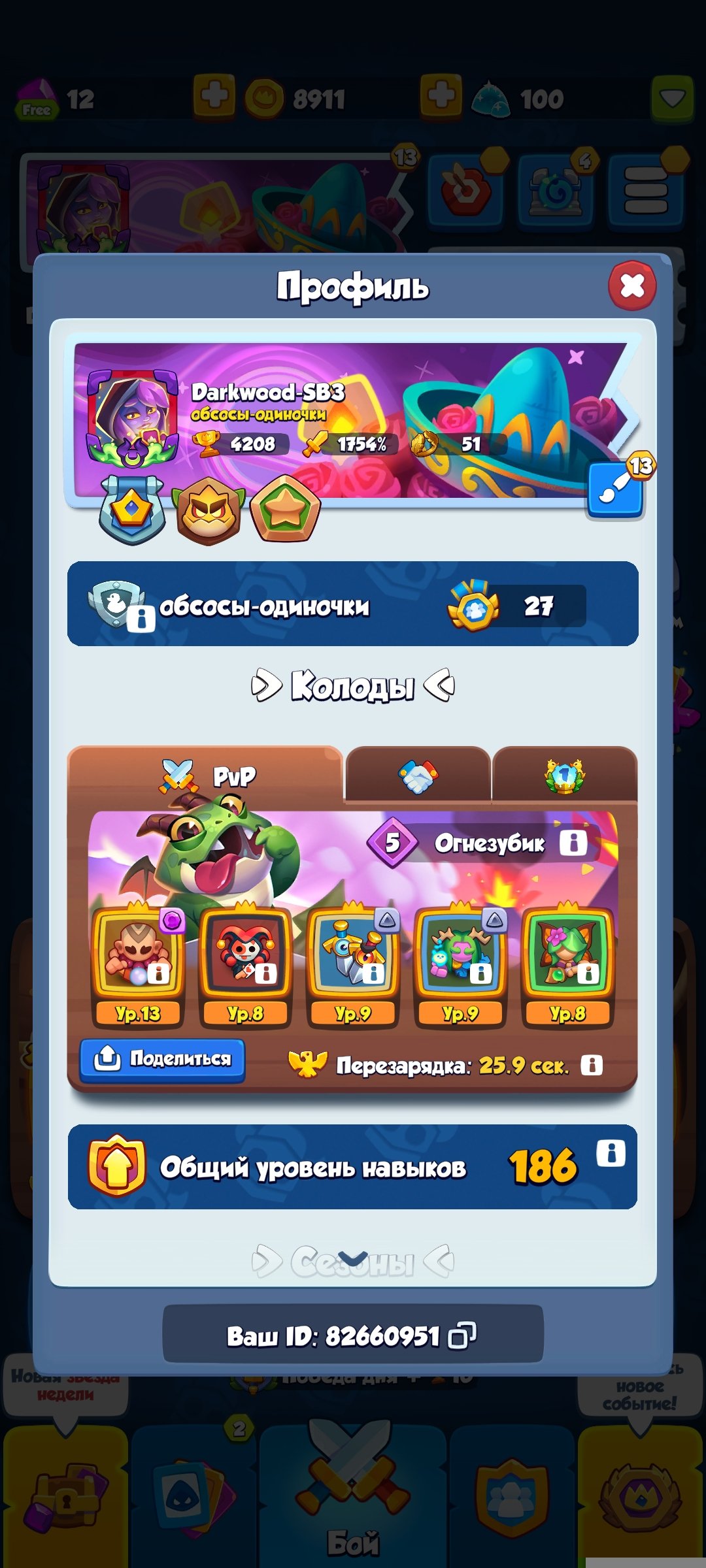
Task: Copy your player ID 82660951
Action: point(462,1335)
